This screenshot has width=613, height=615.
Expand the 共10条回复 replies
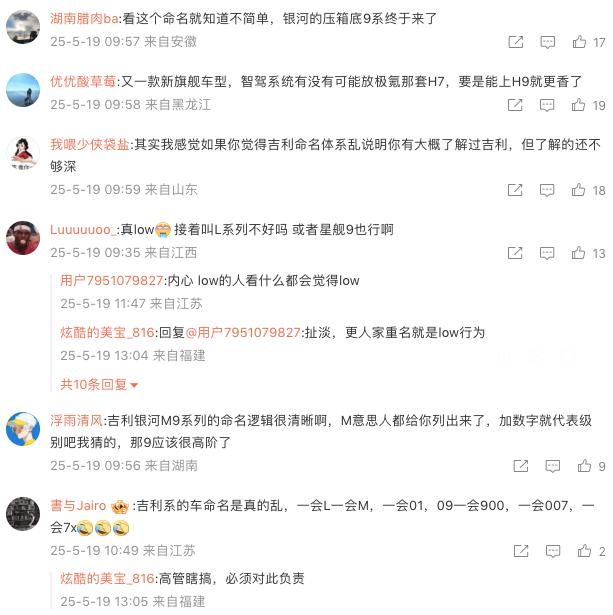pos(99,384)
